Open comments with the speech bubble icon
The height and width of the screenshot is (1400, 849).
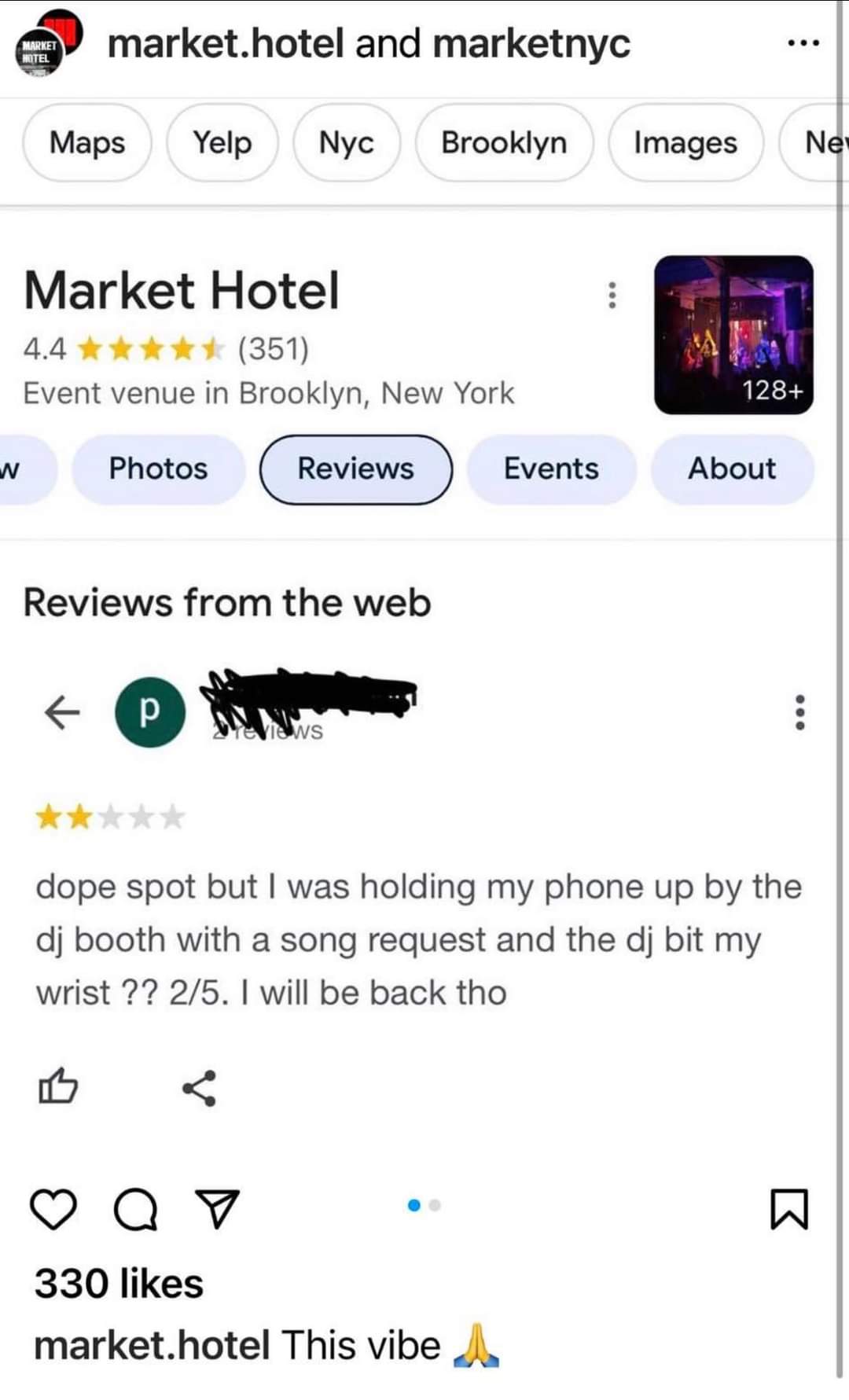[x=135, y=1209]
